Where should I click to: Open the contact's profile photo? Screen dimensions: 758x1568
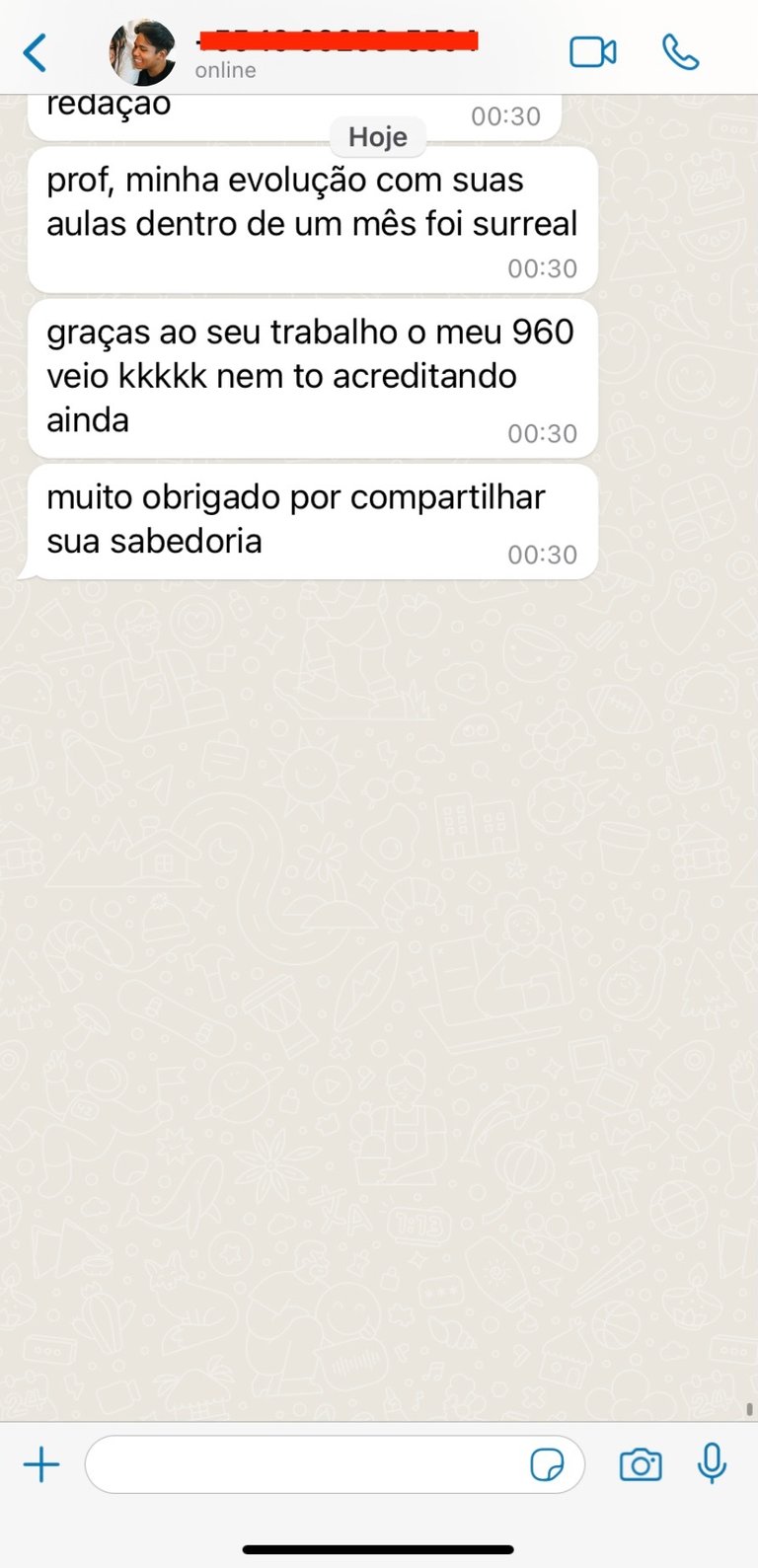pos(143,53)
